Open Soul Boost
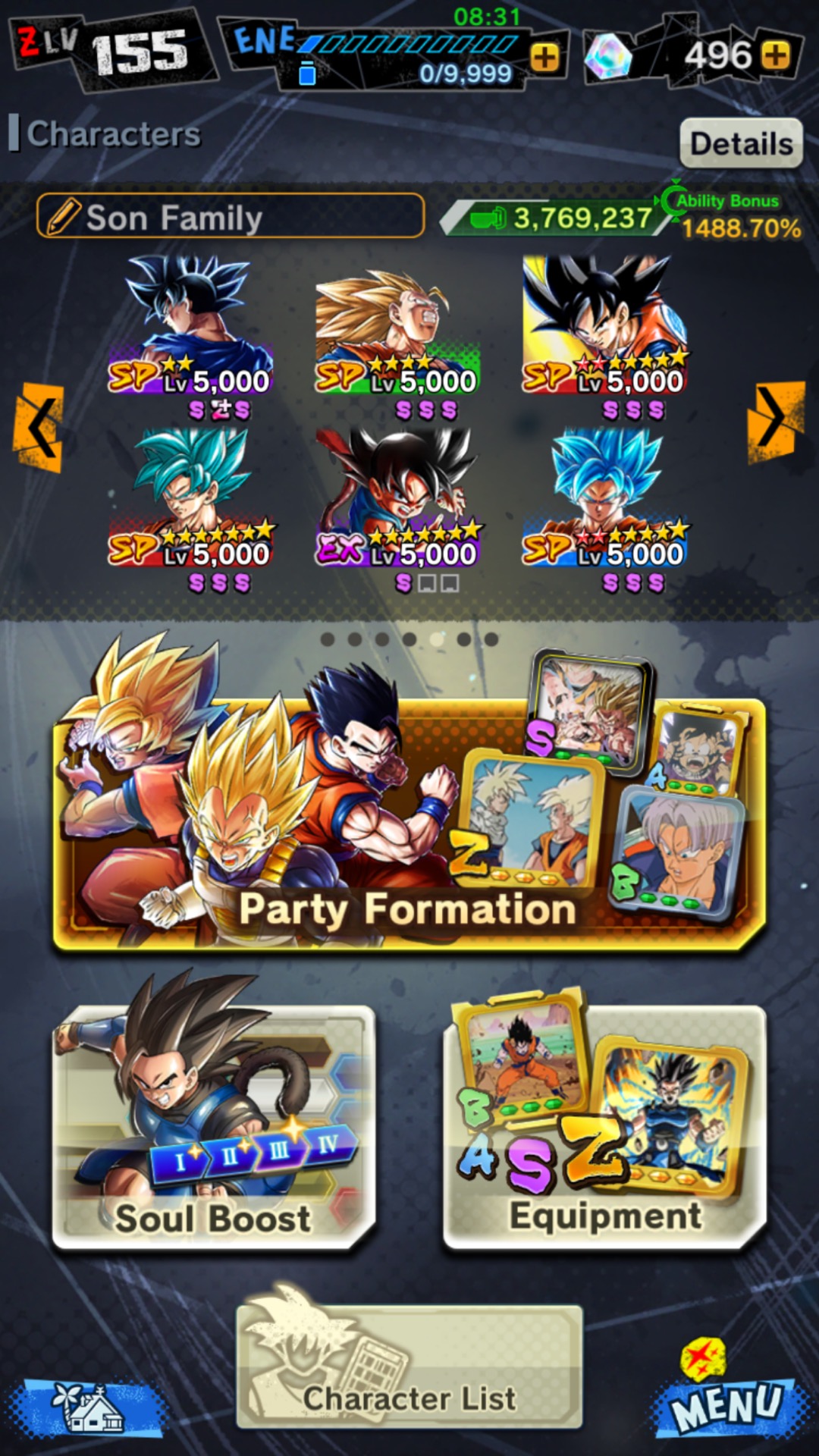The height and width of the screenshot is (1456, 819). click(214, 1128)
